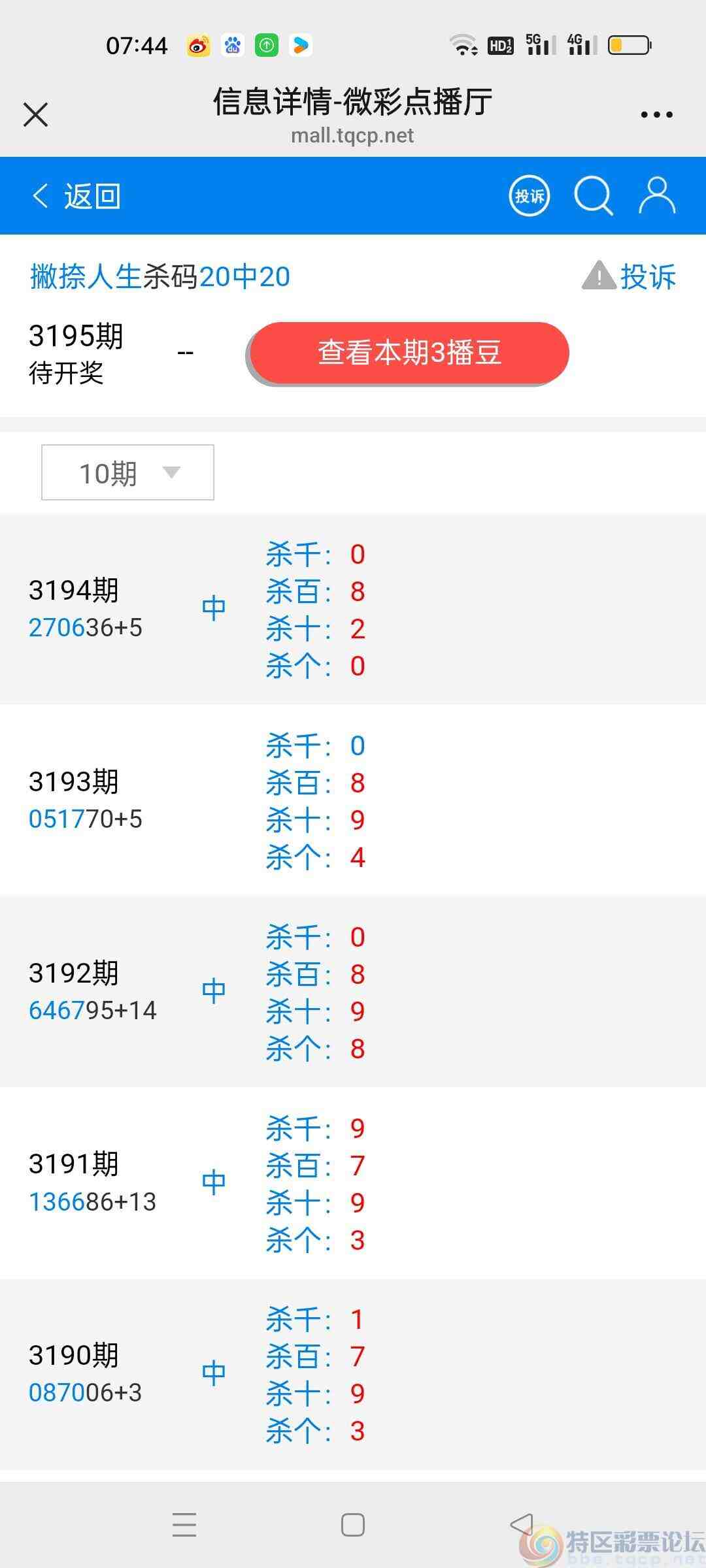Screen dimensions: 706x1568
Task: Click the gray warning triangle icon
Action: point(597,276)
